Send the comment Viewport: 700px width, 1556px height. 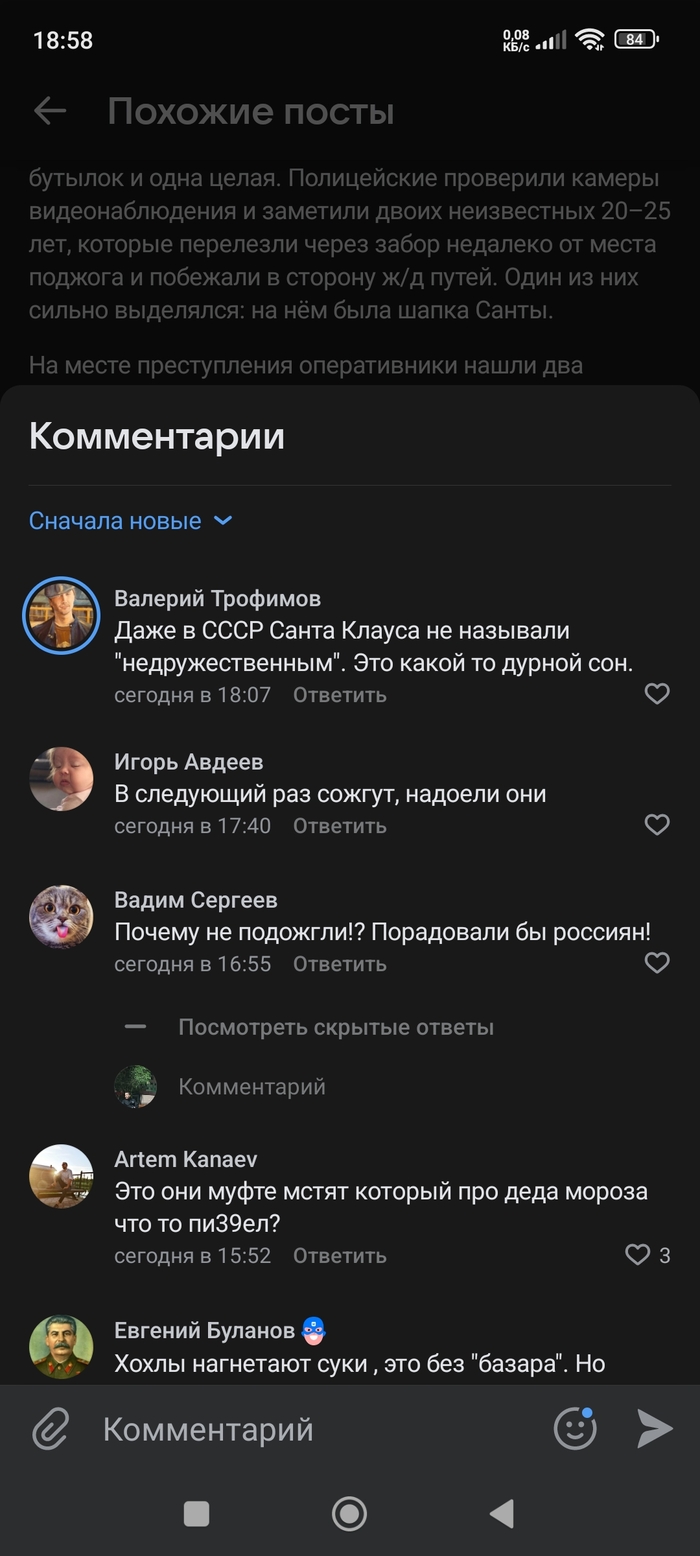[655, 1429]
